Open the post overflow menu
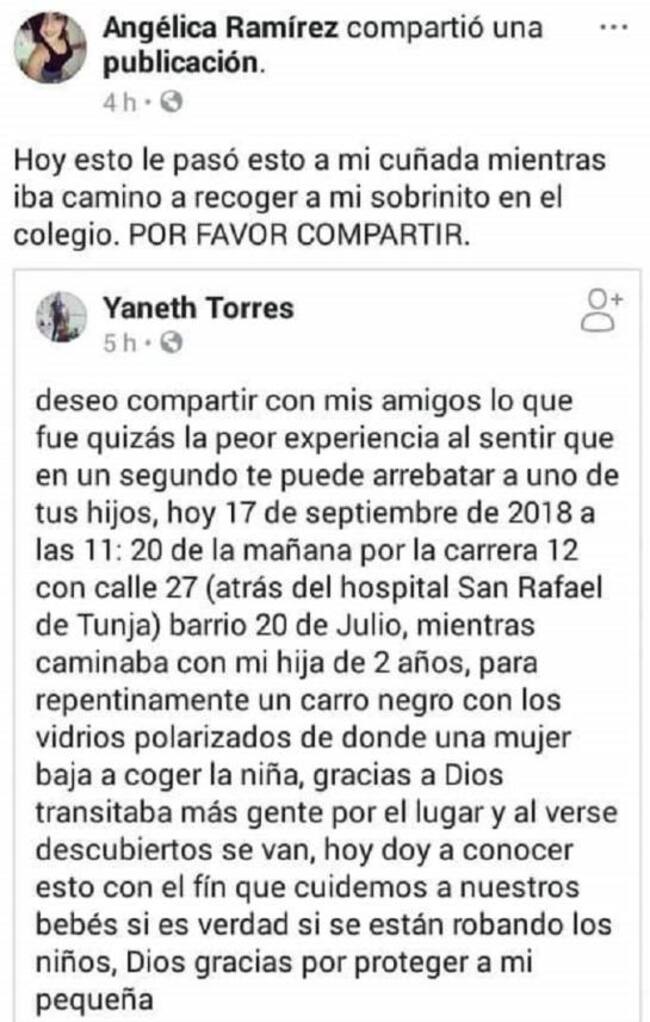 pos(611,29)
